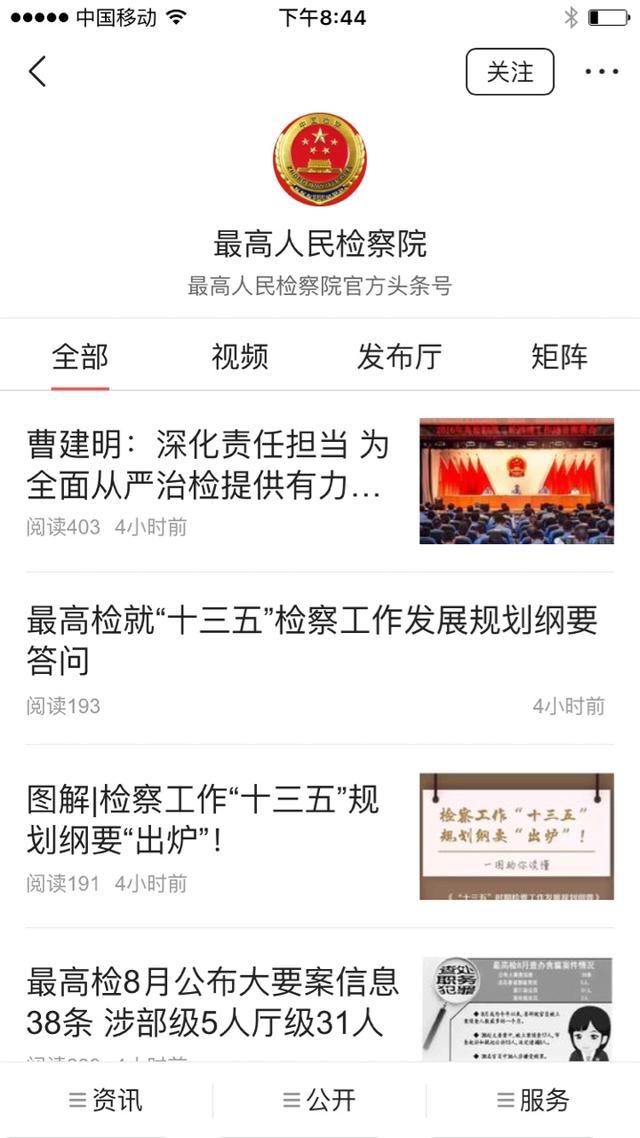View the 最高检8月公布大要案信息38条 article
Screen dimensions: 640x1138
coord(212,1002)
